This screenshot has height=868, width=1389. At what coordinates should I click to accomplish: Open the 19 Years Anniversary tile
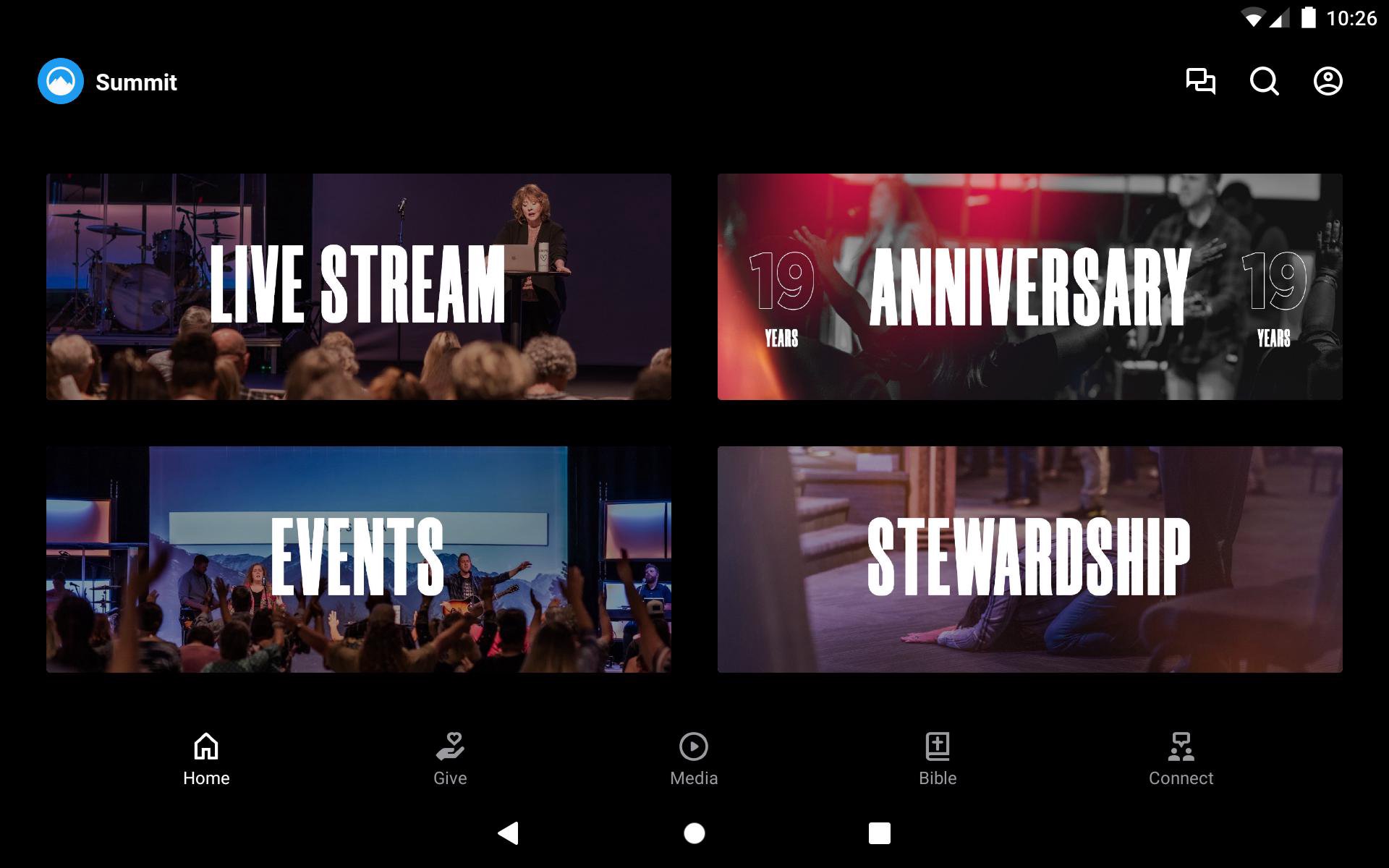click(1029, 286)
